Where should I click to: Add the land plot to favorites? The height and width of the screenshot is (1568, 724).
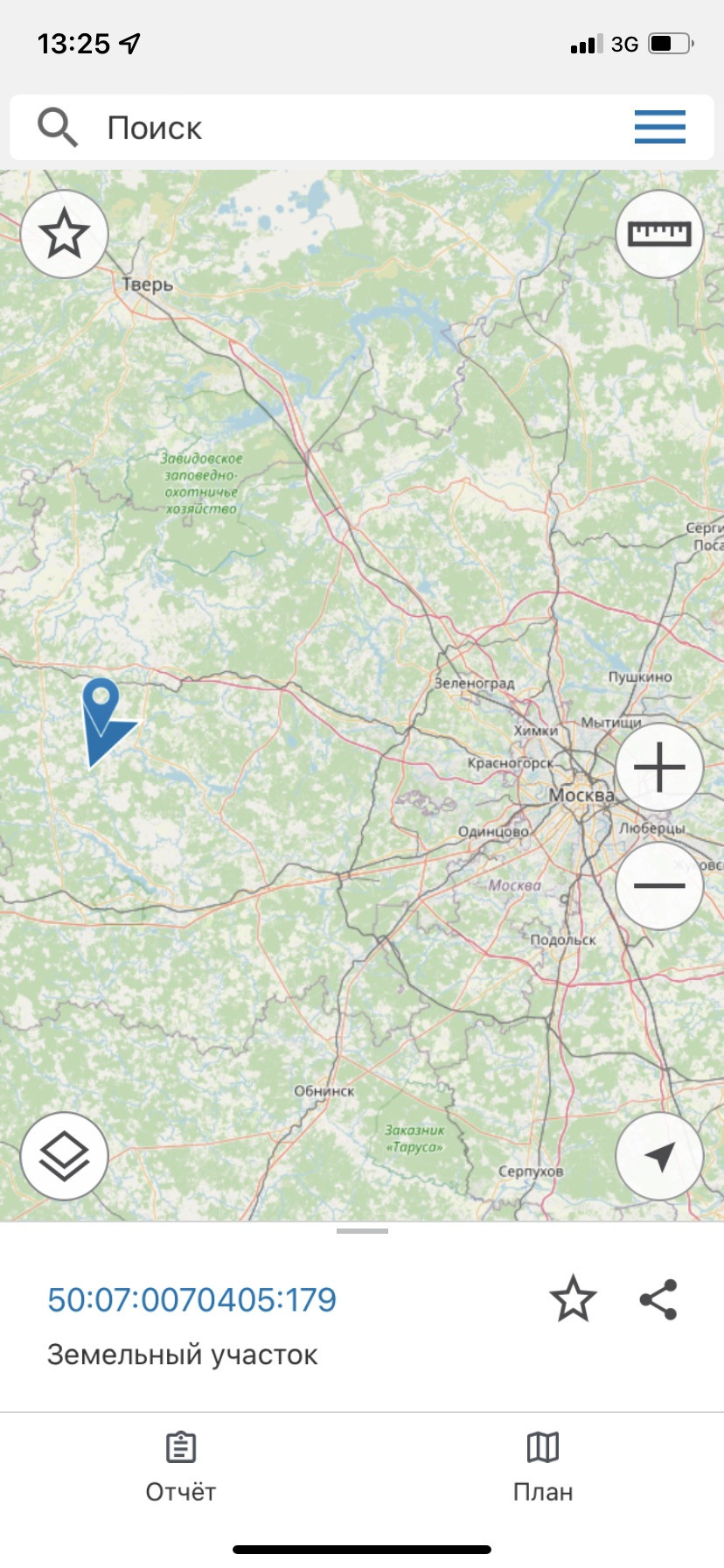[573, 1298]
